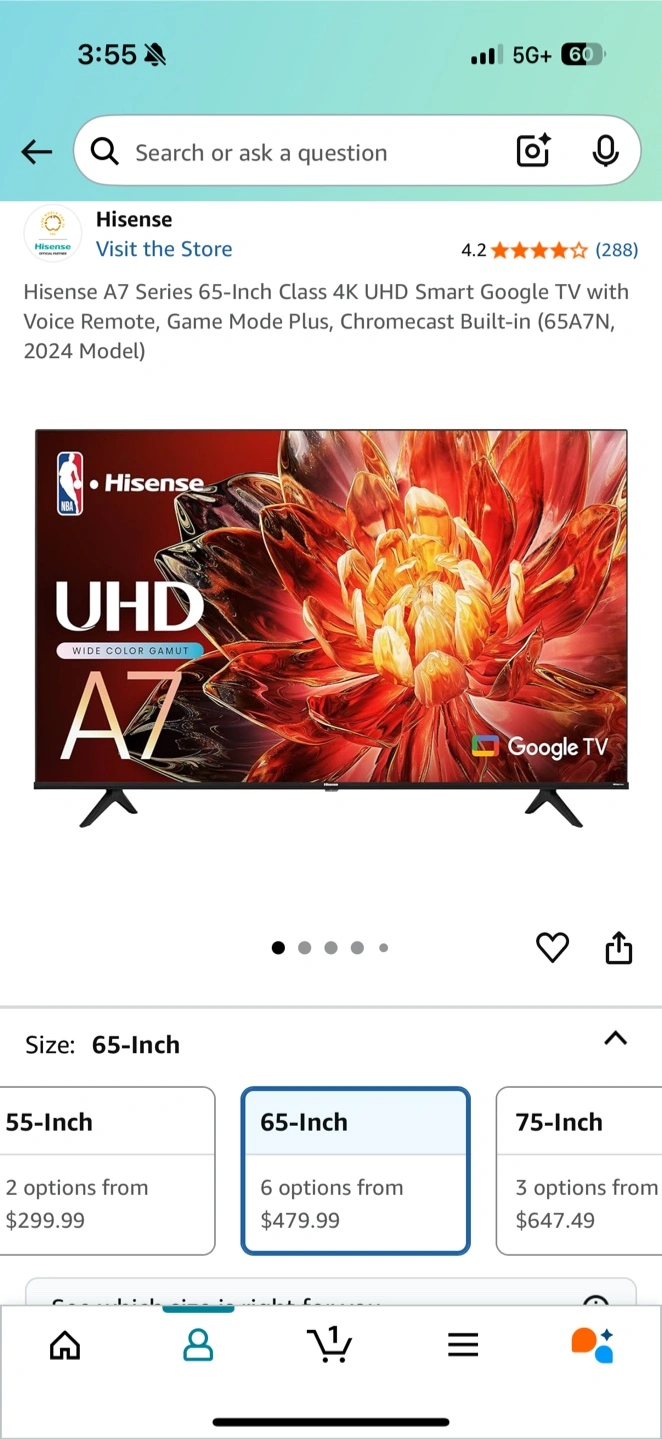Start voice search with the microphone
662x1440 pixels.
[604, 151]
